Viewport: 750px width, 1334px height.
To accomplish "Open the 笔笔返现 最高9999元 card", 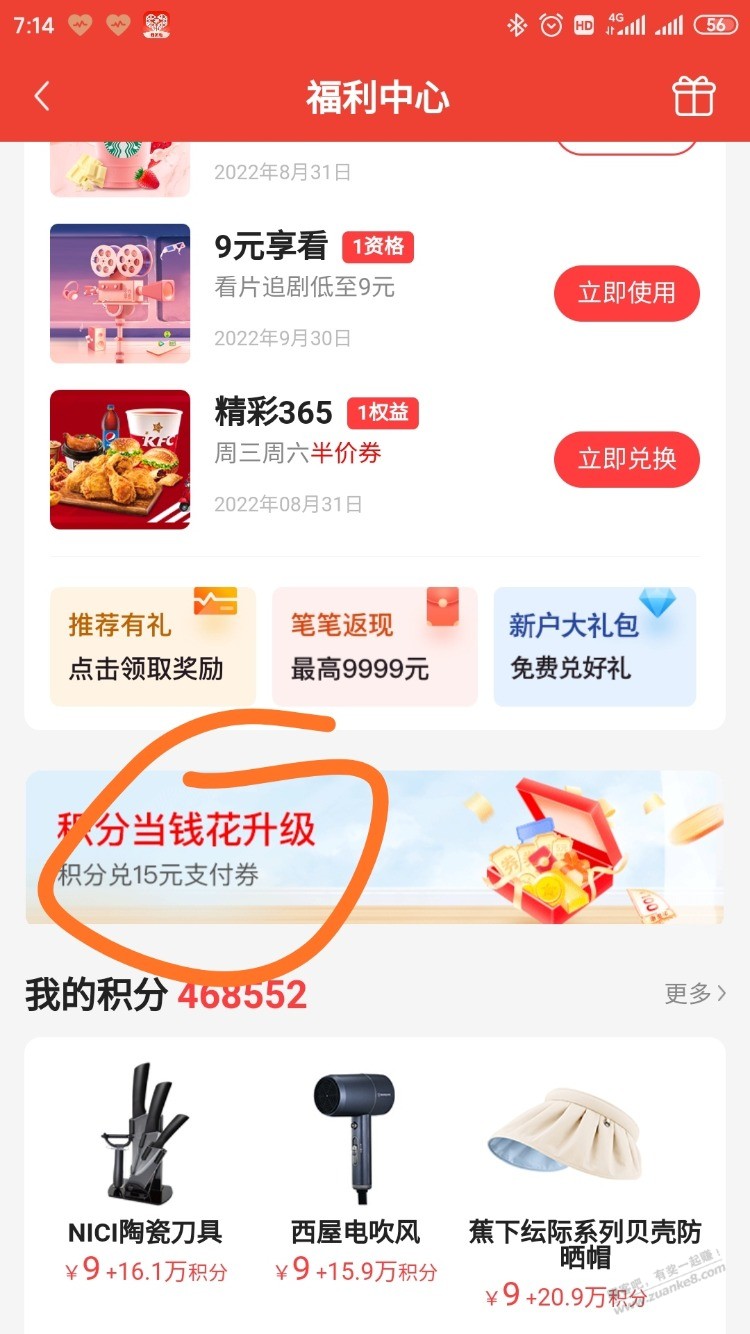I will [x=374, y=645].
